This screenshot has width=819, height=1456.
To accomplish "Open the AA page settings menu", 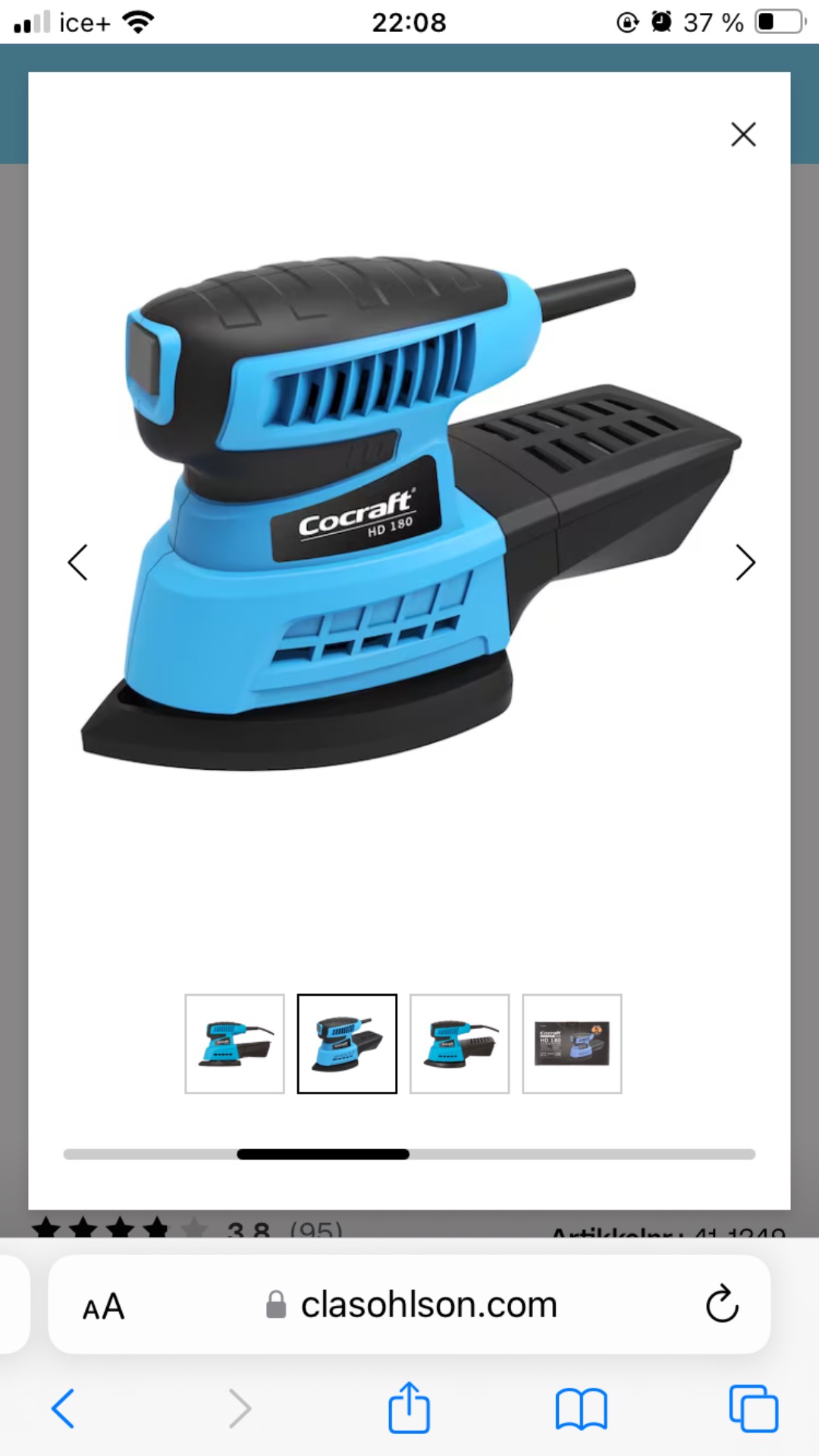I will point(103,1307).
